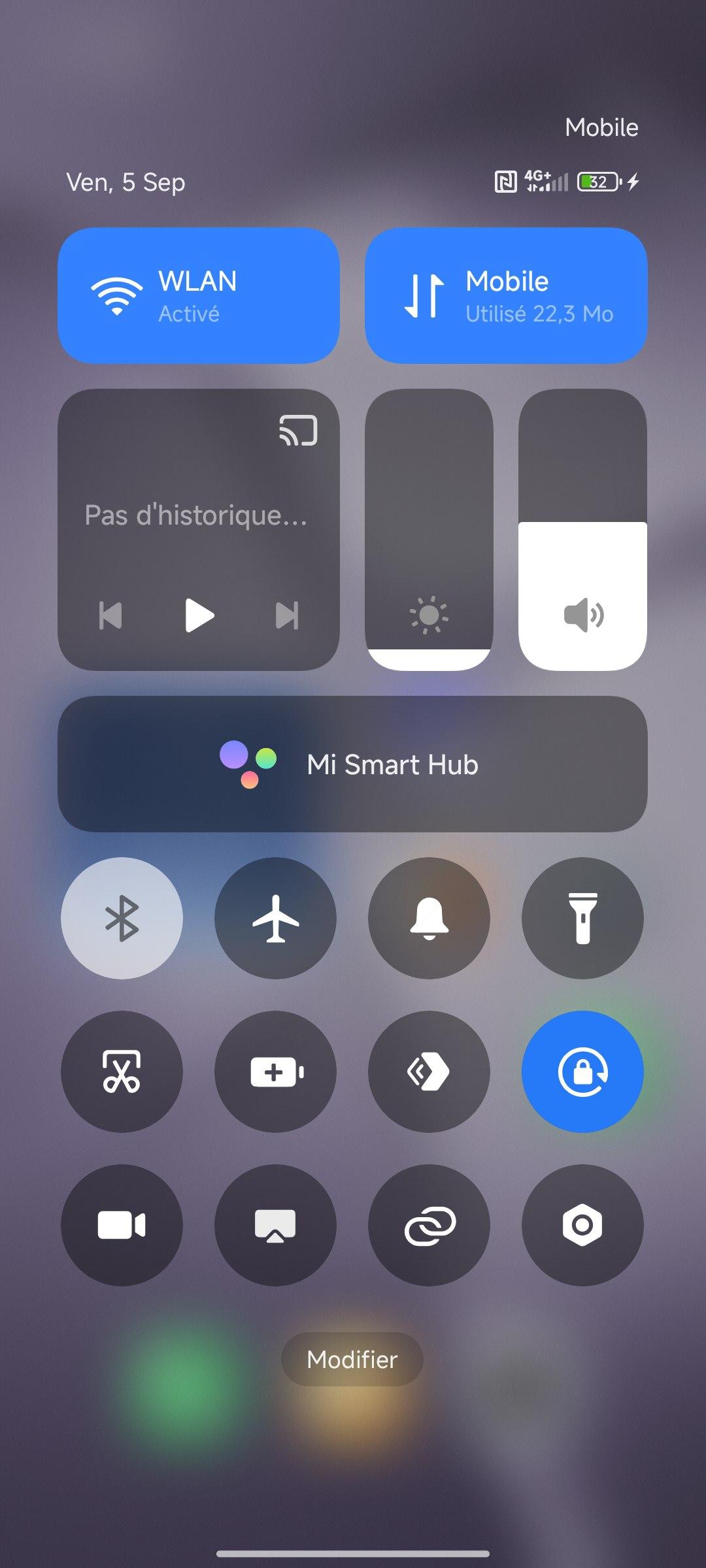Turn on the flashlight

[x=582, y=918]
